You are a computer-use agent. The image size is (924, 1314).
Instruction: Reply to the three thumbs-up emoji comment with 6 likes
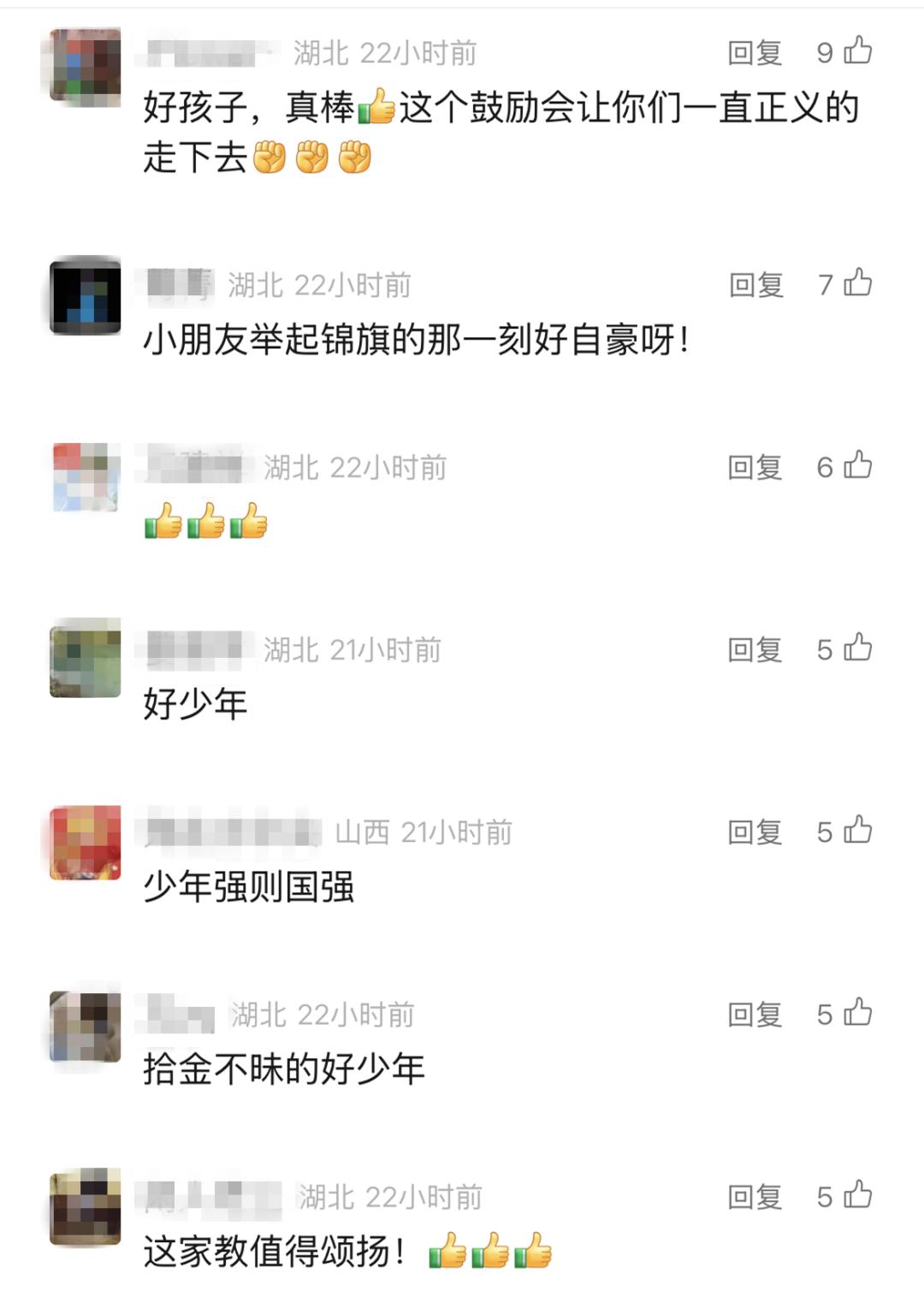pyautogui.click(x=755, y=467)
